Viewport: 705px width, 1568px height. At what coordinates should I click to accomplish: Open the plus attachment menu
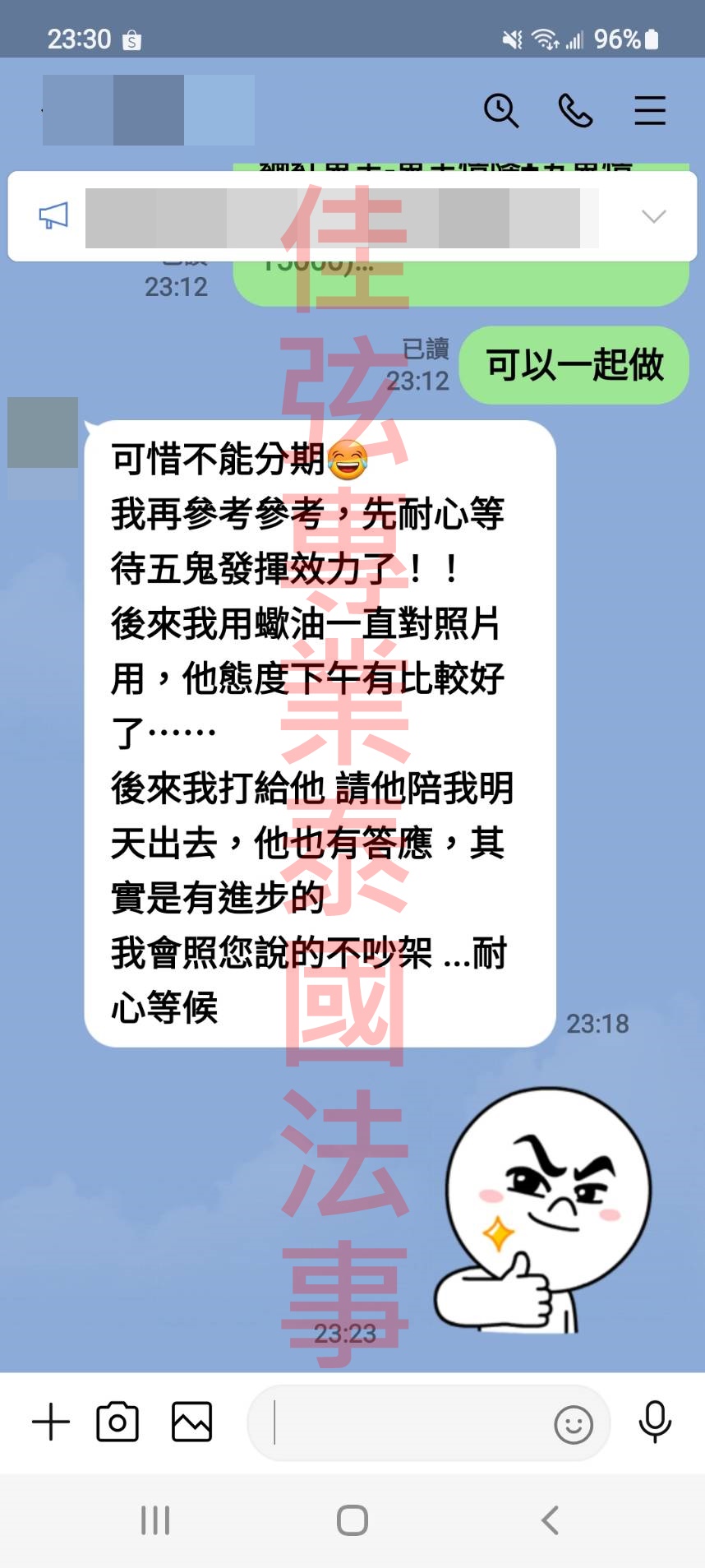(51, 1422)
